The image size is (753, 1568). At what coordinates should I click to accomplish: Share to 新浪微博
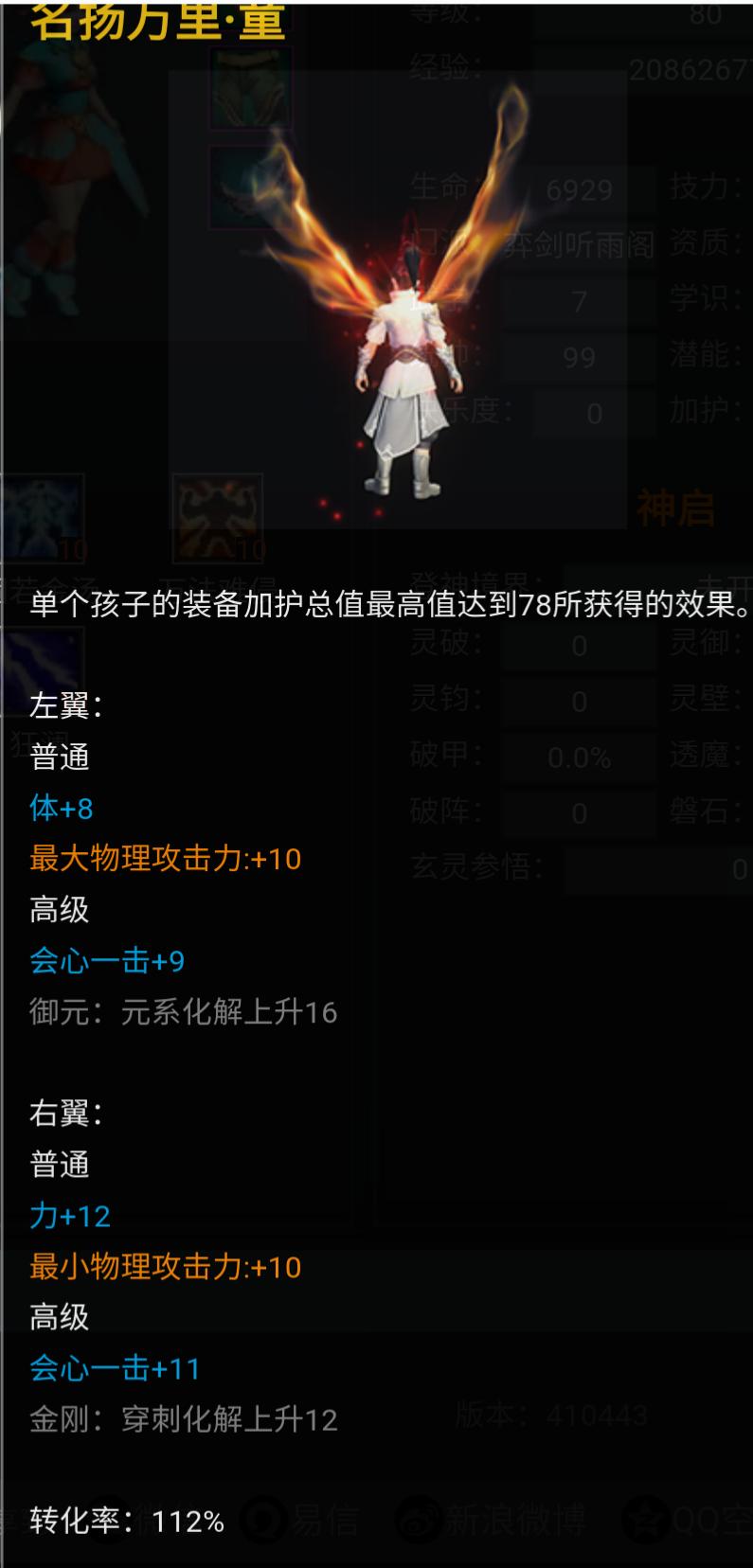point(491,1520)
